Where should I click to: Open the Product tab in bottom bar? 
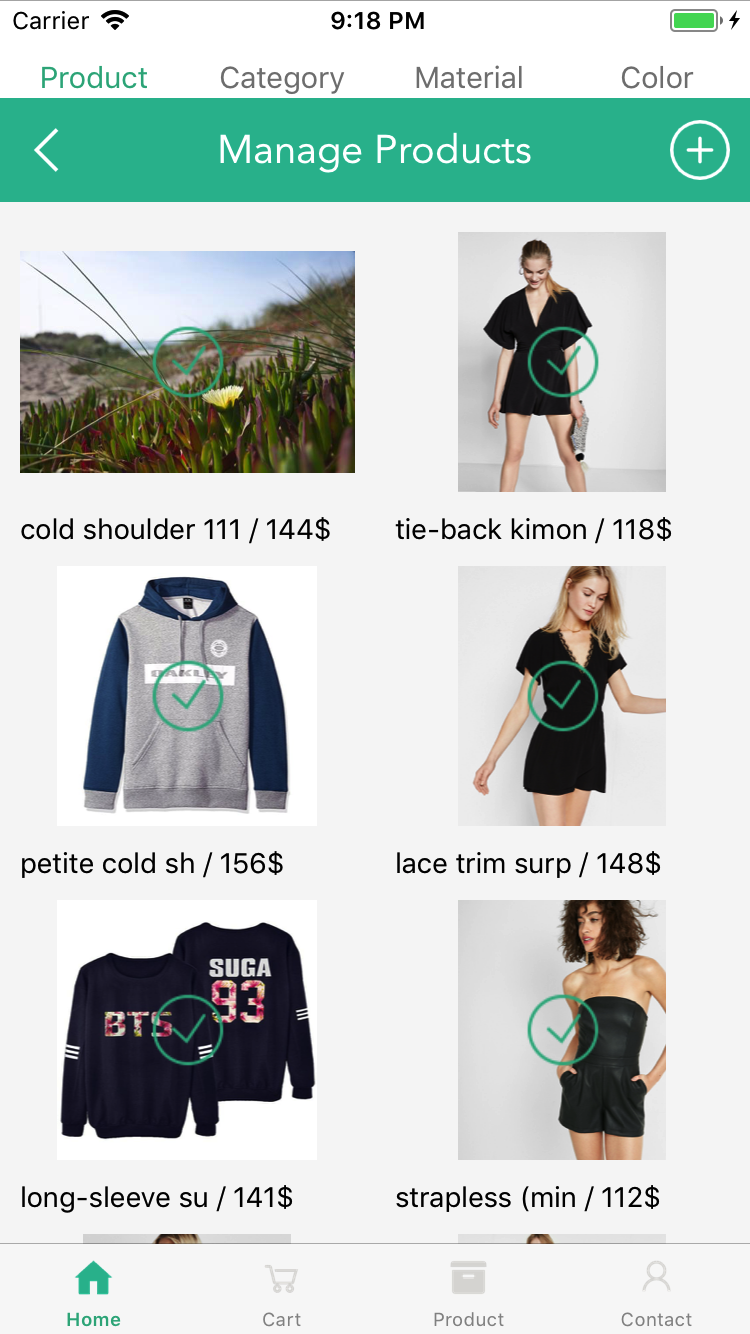pos(468,1293)
